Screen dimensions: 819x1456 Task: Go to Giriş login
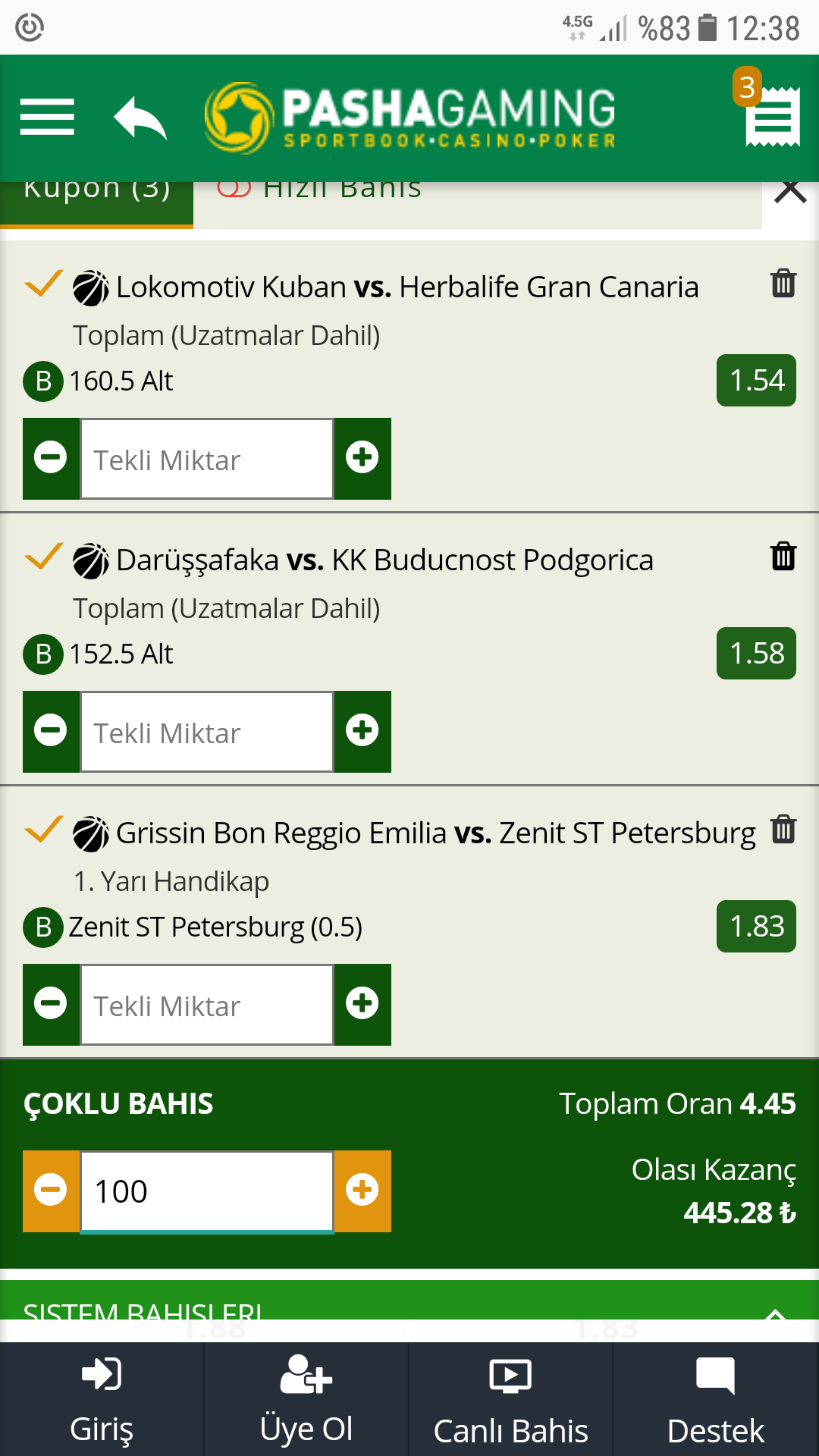click(102, 1399)
